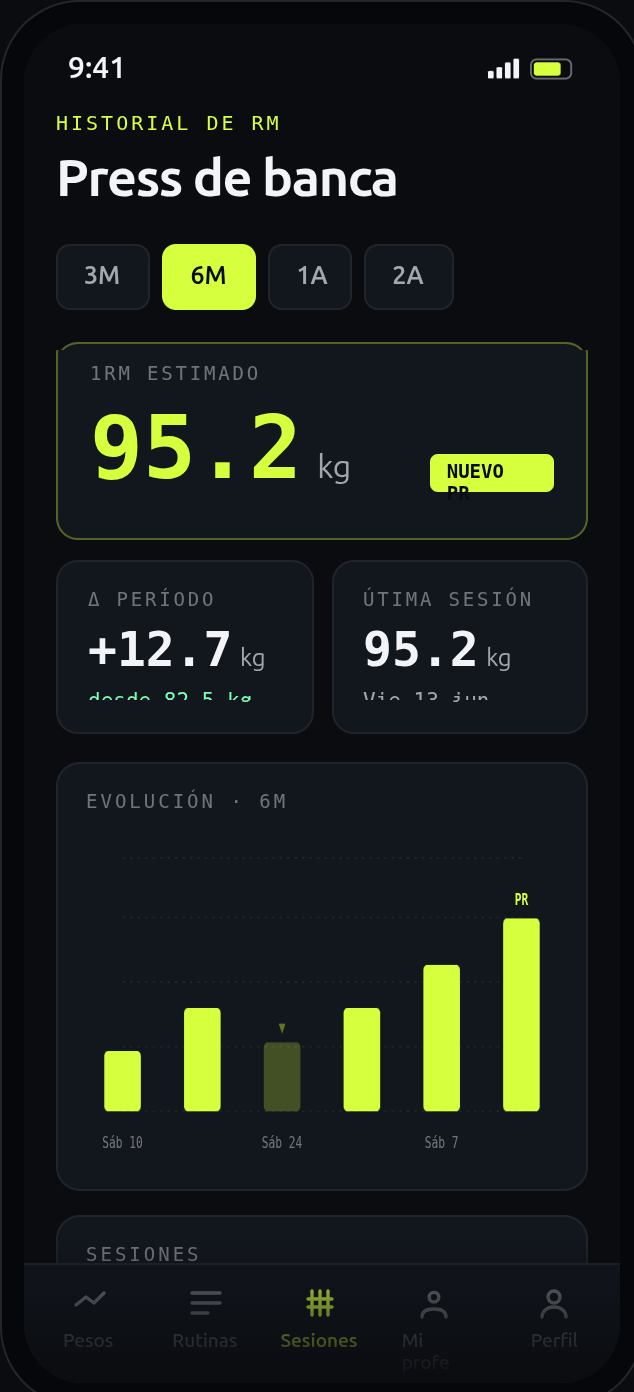Viewport: 634px width, 1392px height.
Task: Open the Sesiones tab
Action: 319,1318
